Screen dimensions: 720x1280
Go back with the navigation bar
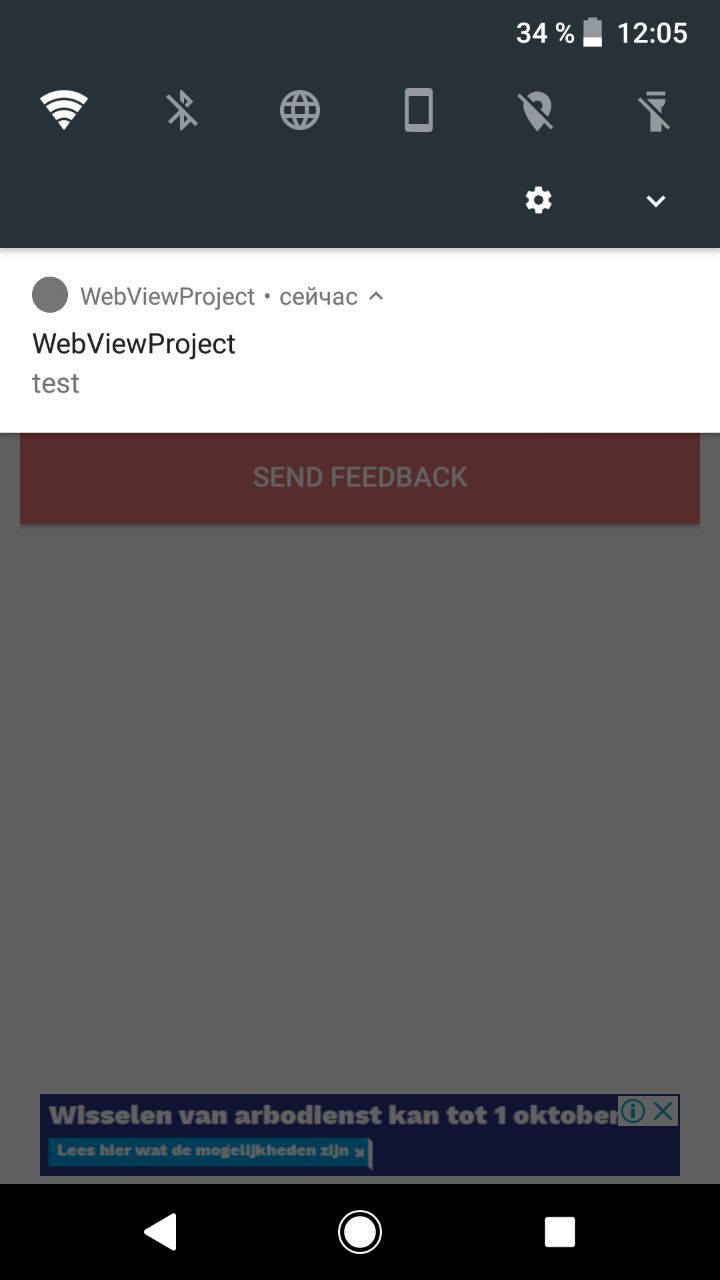click(160, 1232)
